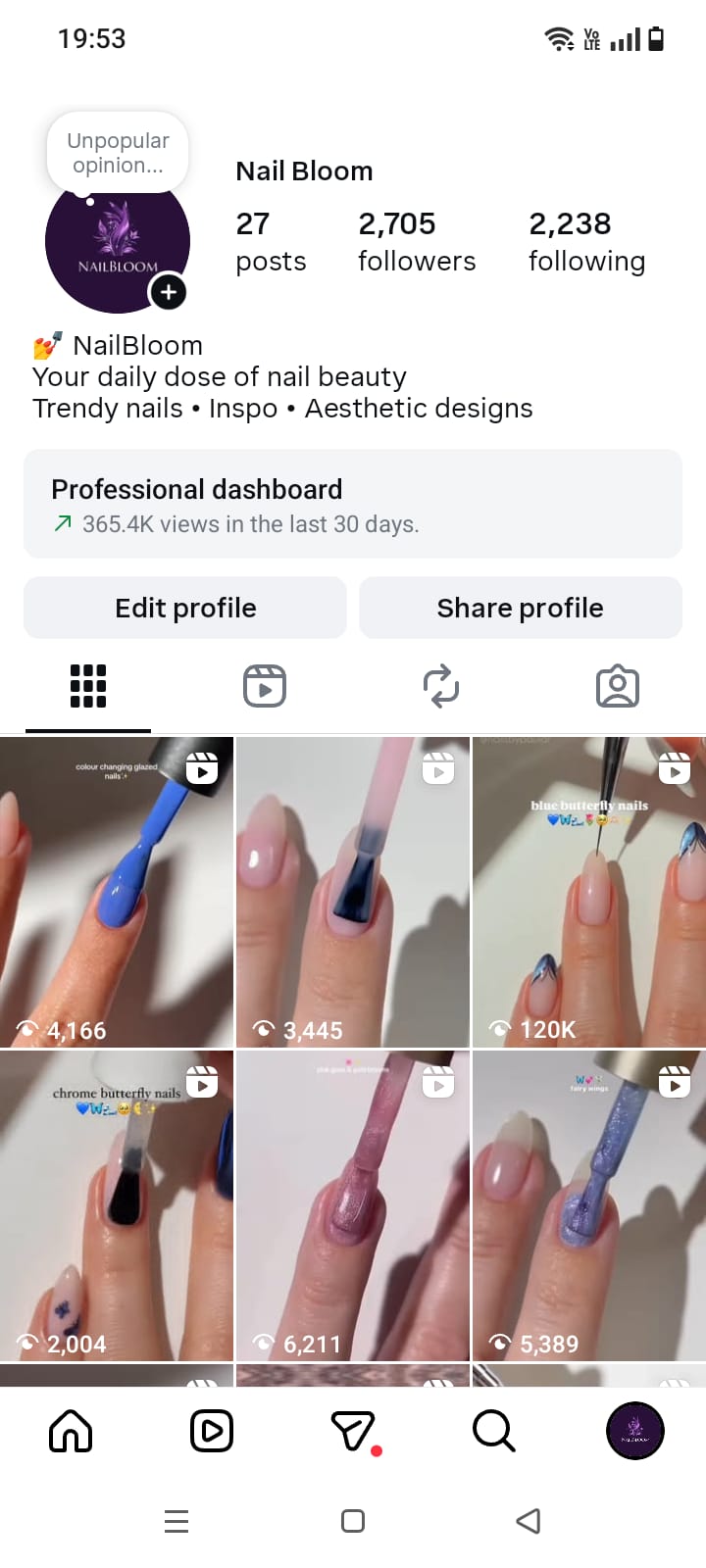Open the Unpopular opinion note bubble

(x=117, y=152)
